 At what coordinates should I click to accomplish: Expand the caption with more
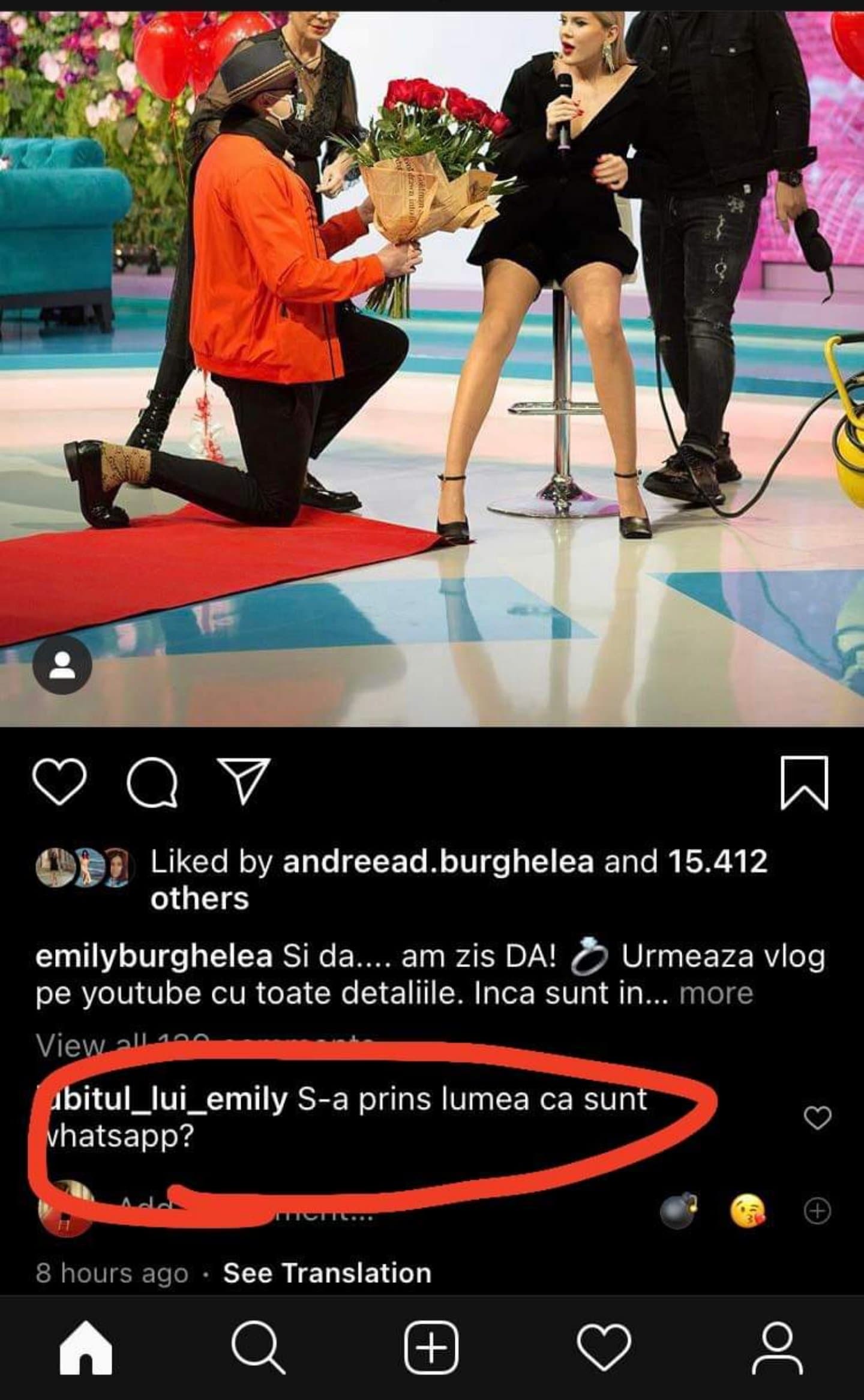click(x=716, y=994)
